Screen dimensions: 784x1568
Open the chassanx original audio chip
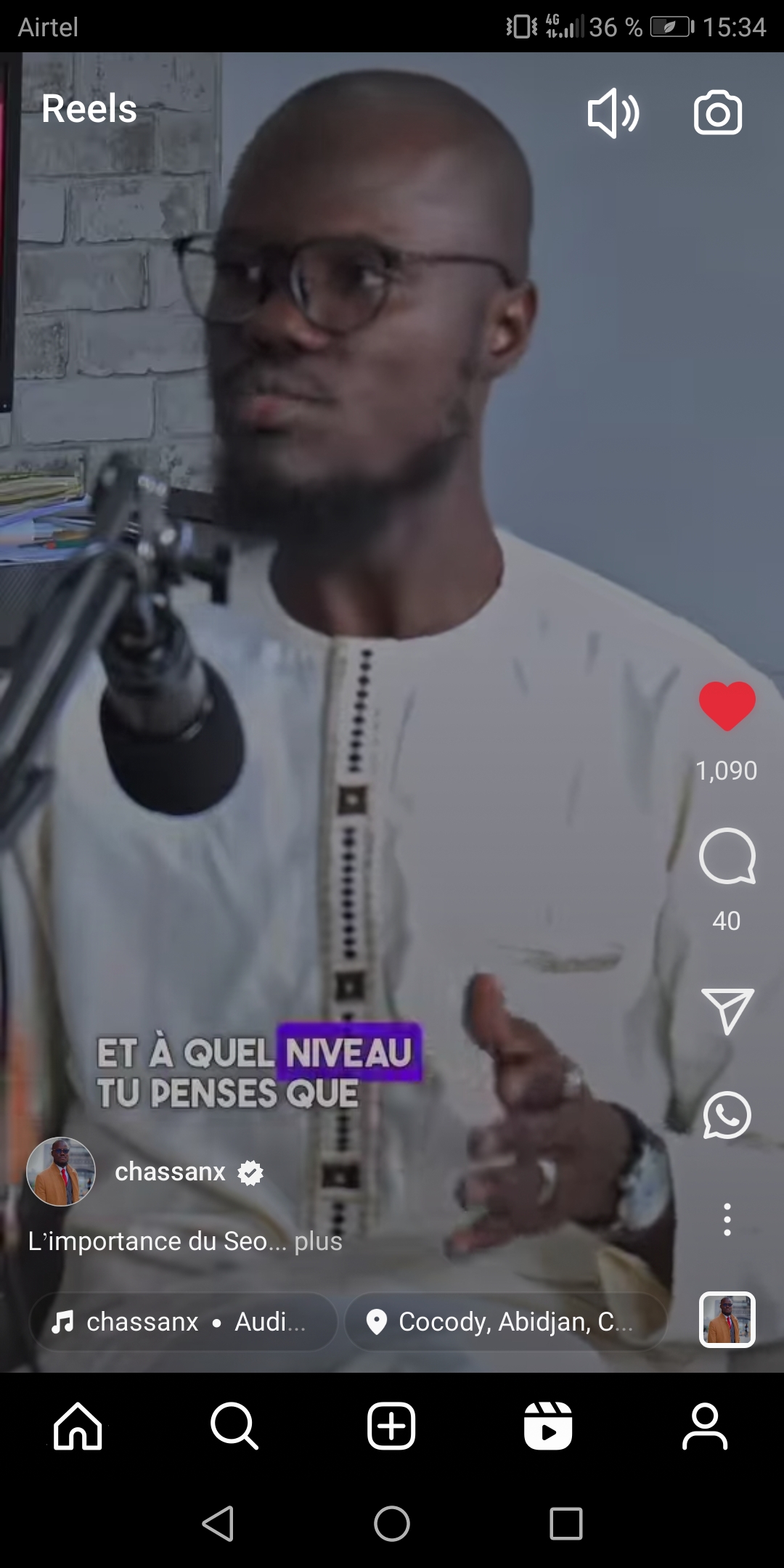pos(183,1322)
